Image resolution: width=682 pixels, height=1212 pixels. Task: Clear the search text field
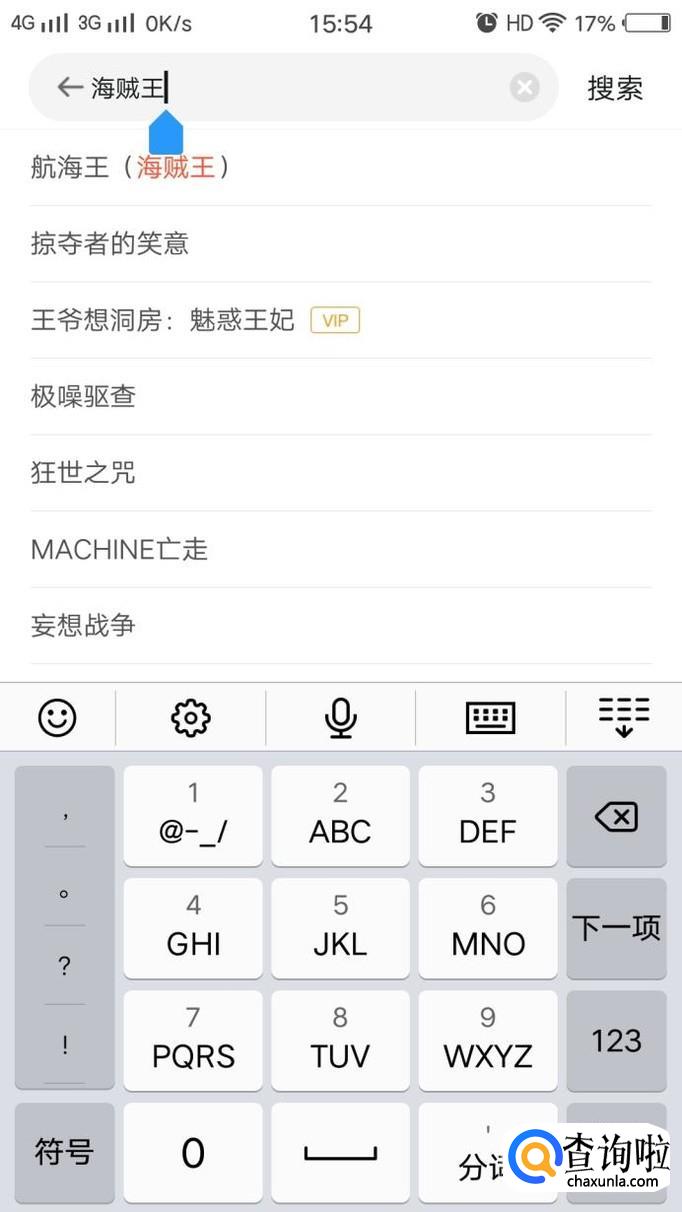pos(524,88)
